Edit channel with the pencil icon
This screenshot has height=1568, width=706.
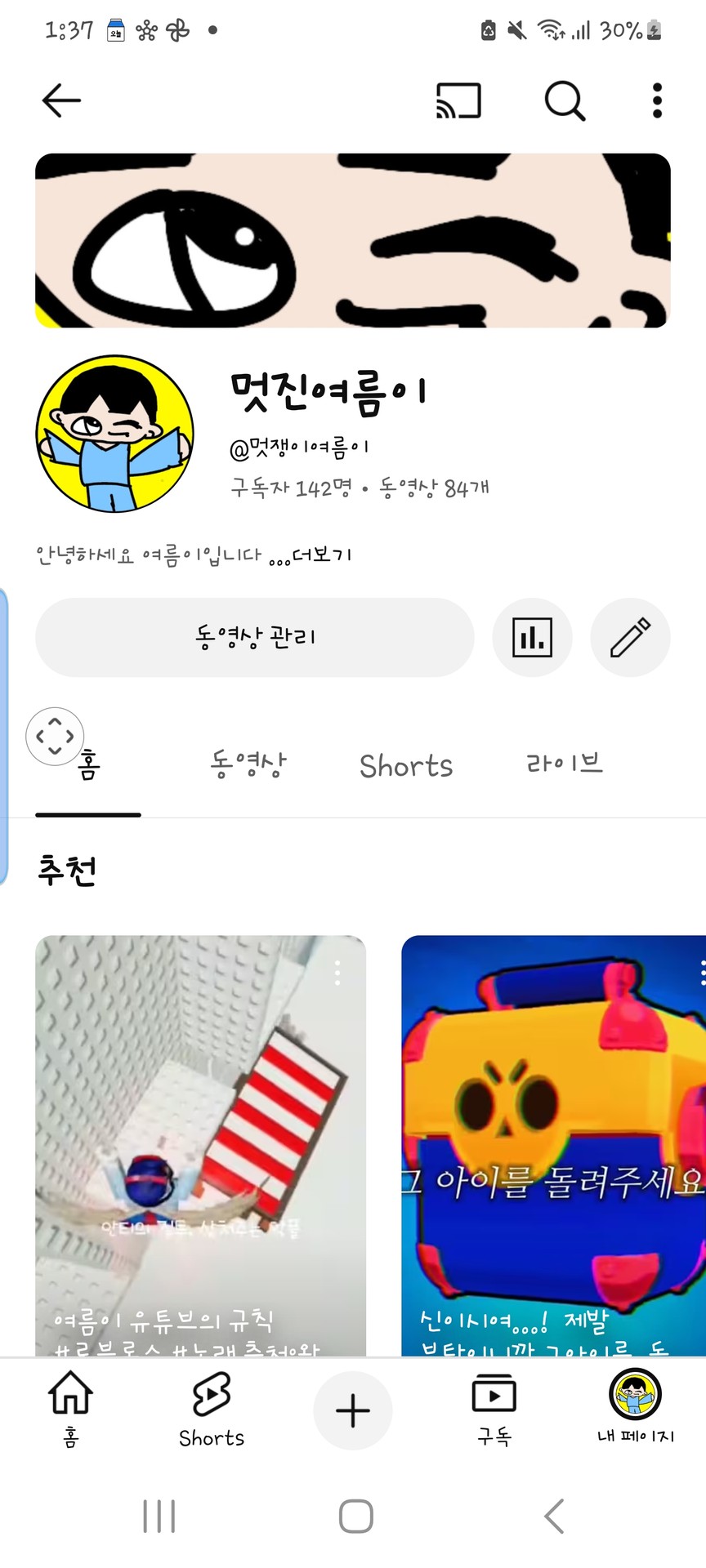pyautogui.click(x=630, y=638)
